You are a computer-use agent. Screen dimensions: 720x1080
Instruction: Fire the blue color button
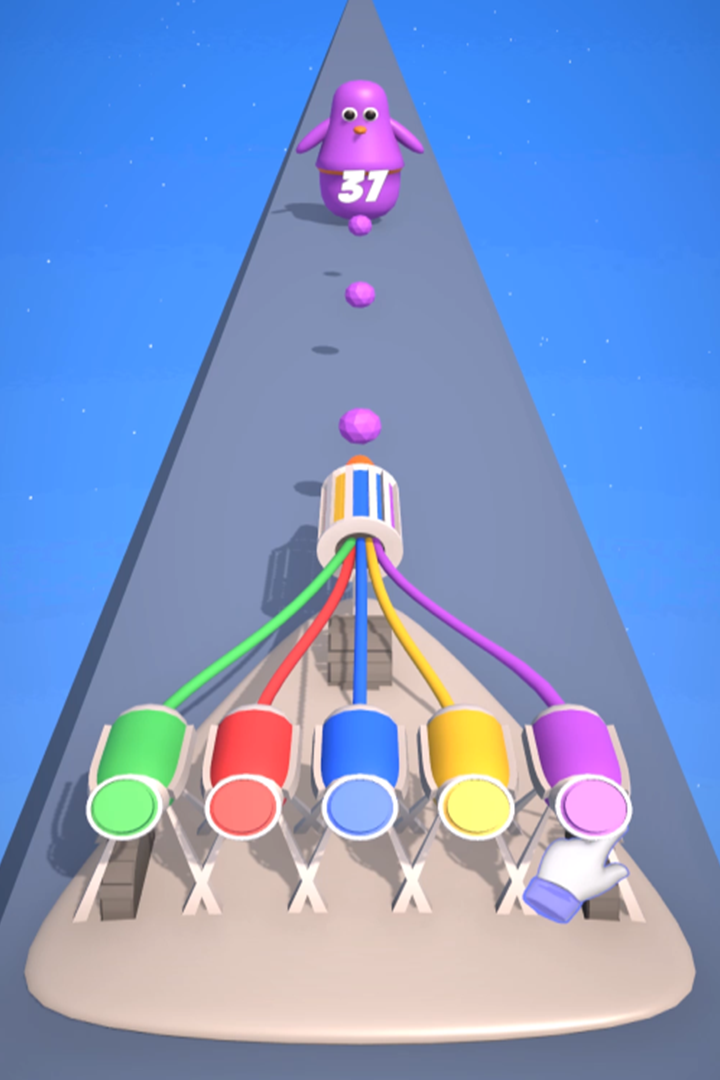(x=359, y=807)
